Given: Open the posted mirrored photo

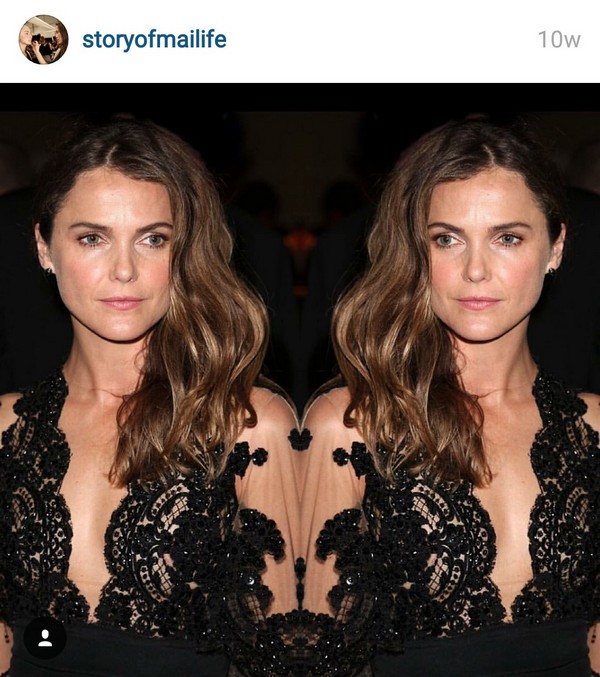Looking at the screenshot, I should click(300, 380).
